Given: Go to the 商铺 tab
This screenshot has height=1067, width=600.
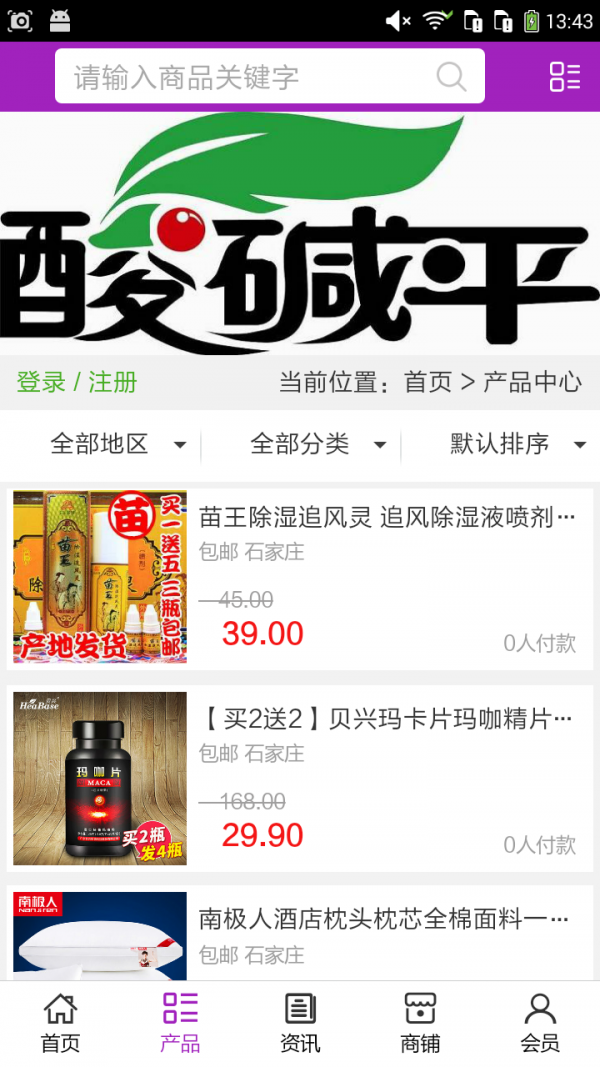Looking at the screenshot, I should pyautogui.click(x=420, y=1023).
